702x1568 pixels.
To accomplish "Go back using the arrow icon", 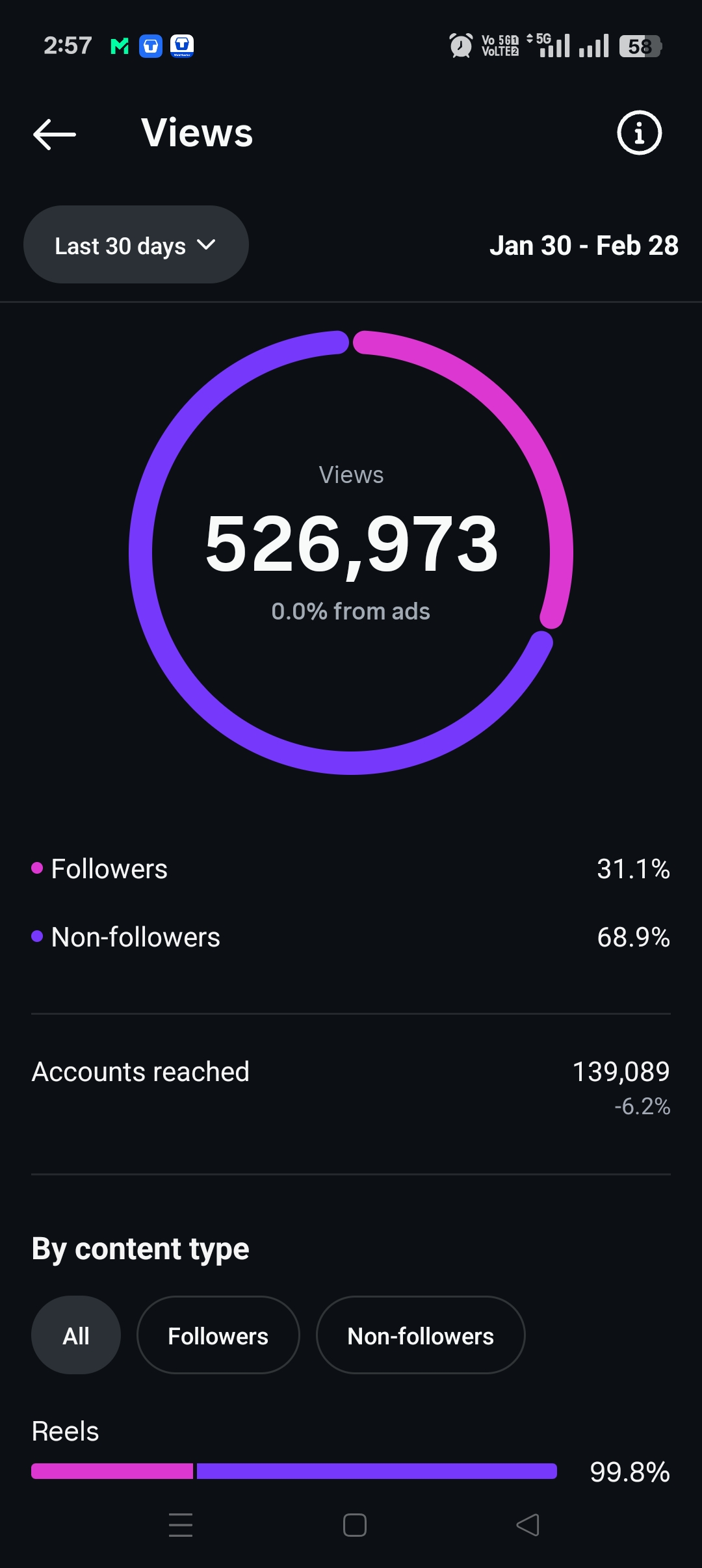I will pyautogui.click(x=55, y=135).
